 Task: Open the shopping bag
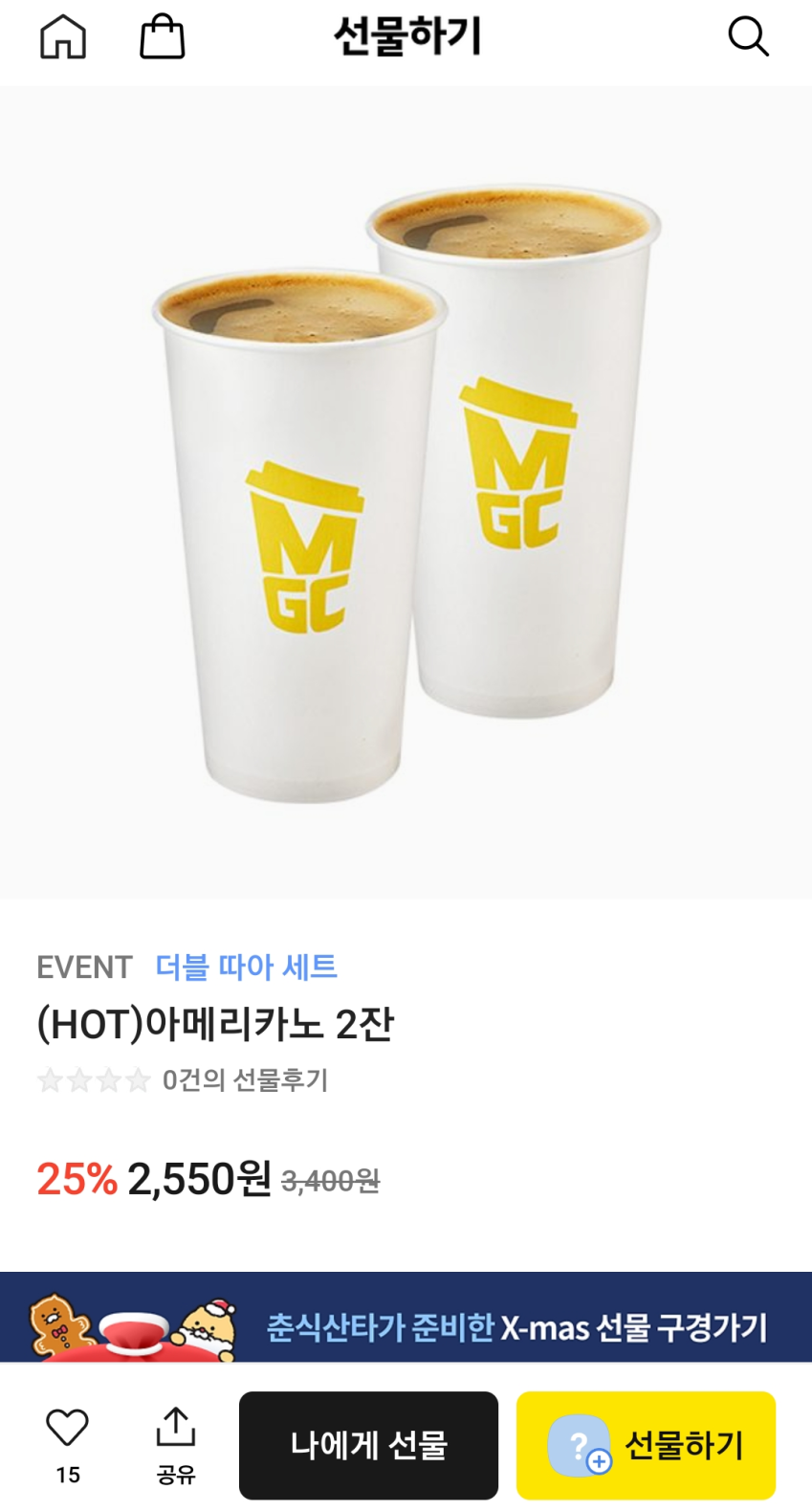[163, 37]
